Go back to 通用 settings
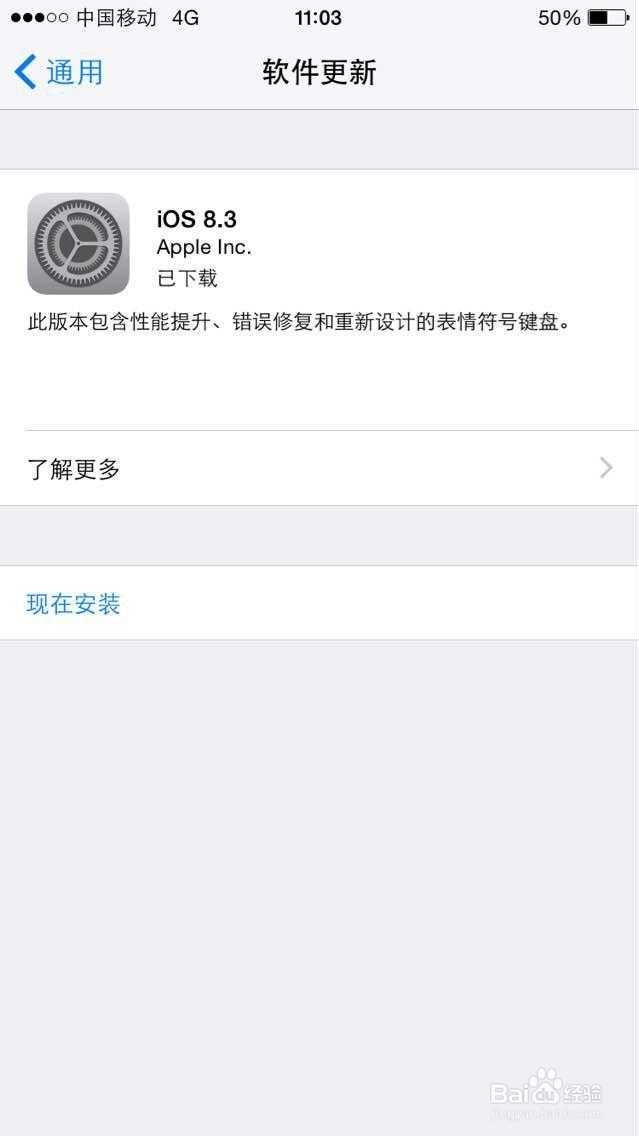 (x=60, y=72)
